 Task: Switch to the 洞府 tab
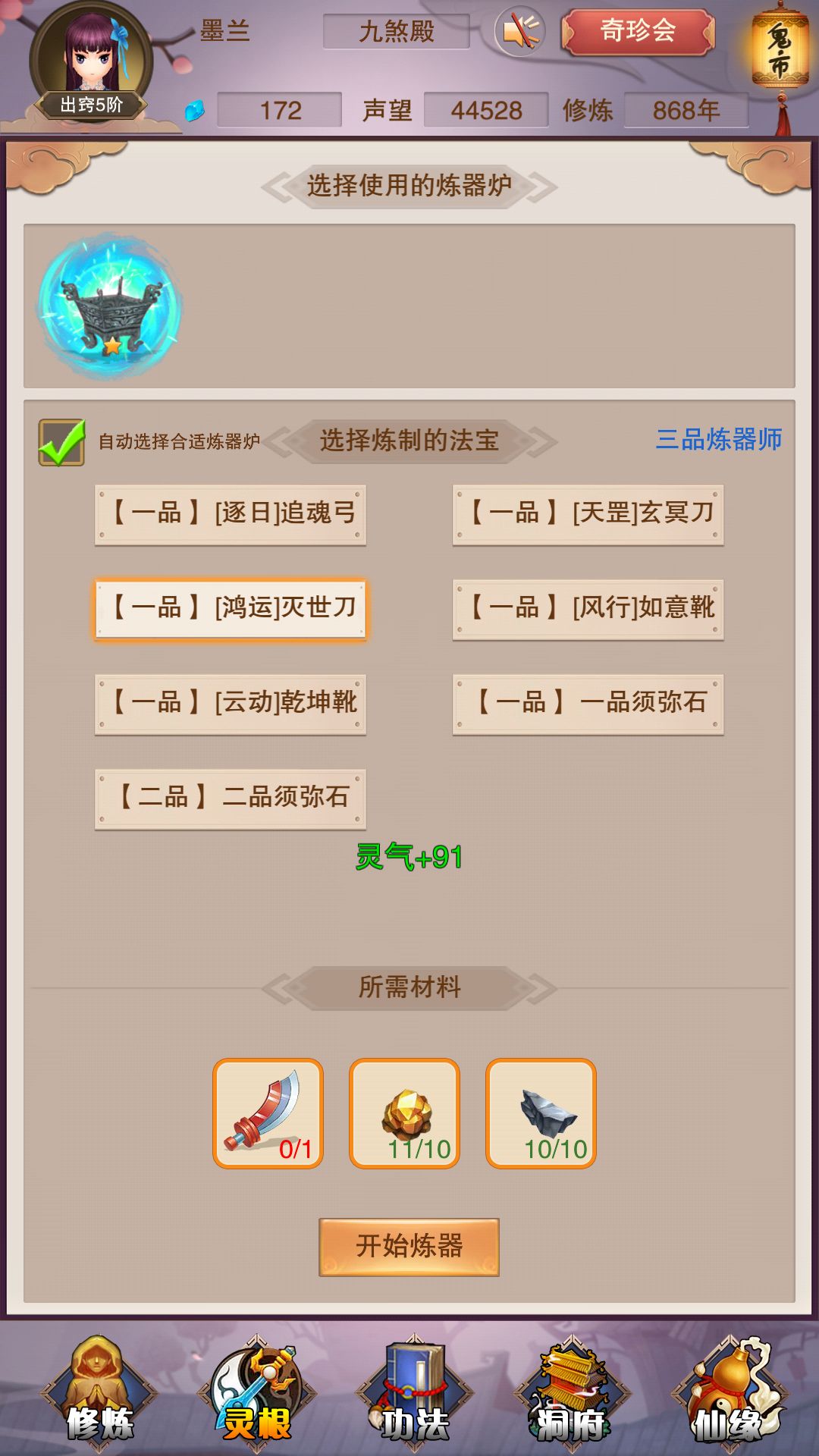click(571, 1394)
